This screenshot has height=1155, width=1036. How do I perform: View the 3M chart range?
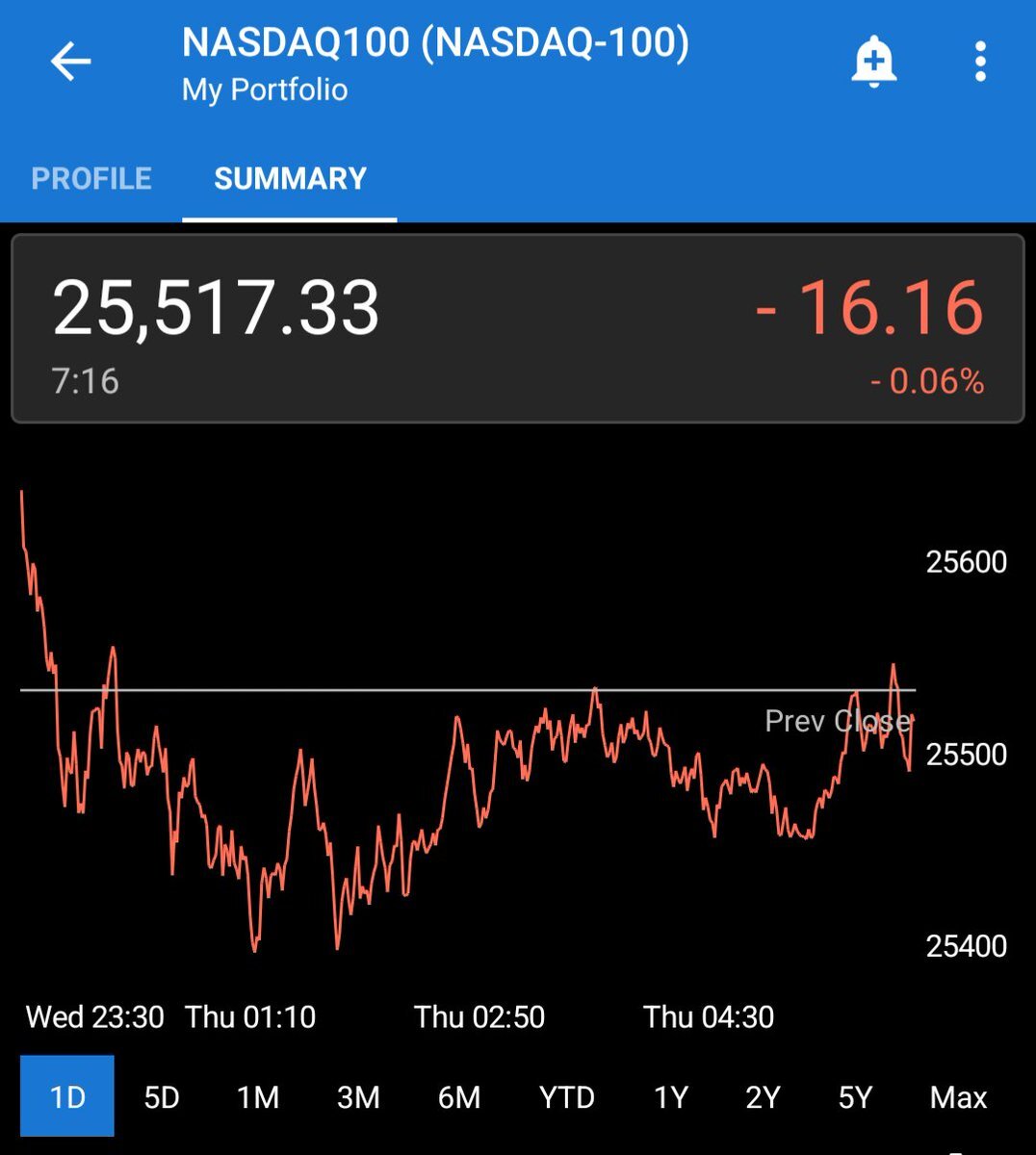[x=358, y=1096]
